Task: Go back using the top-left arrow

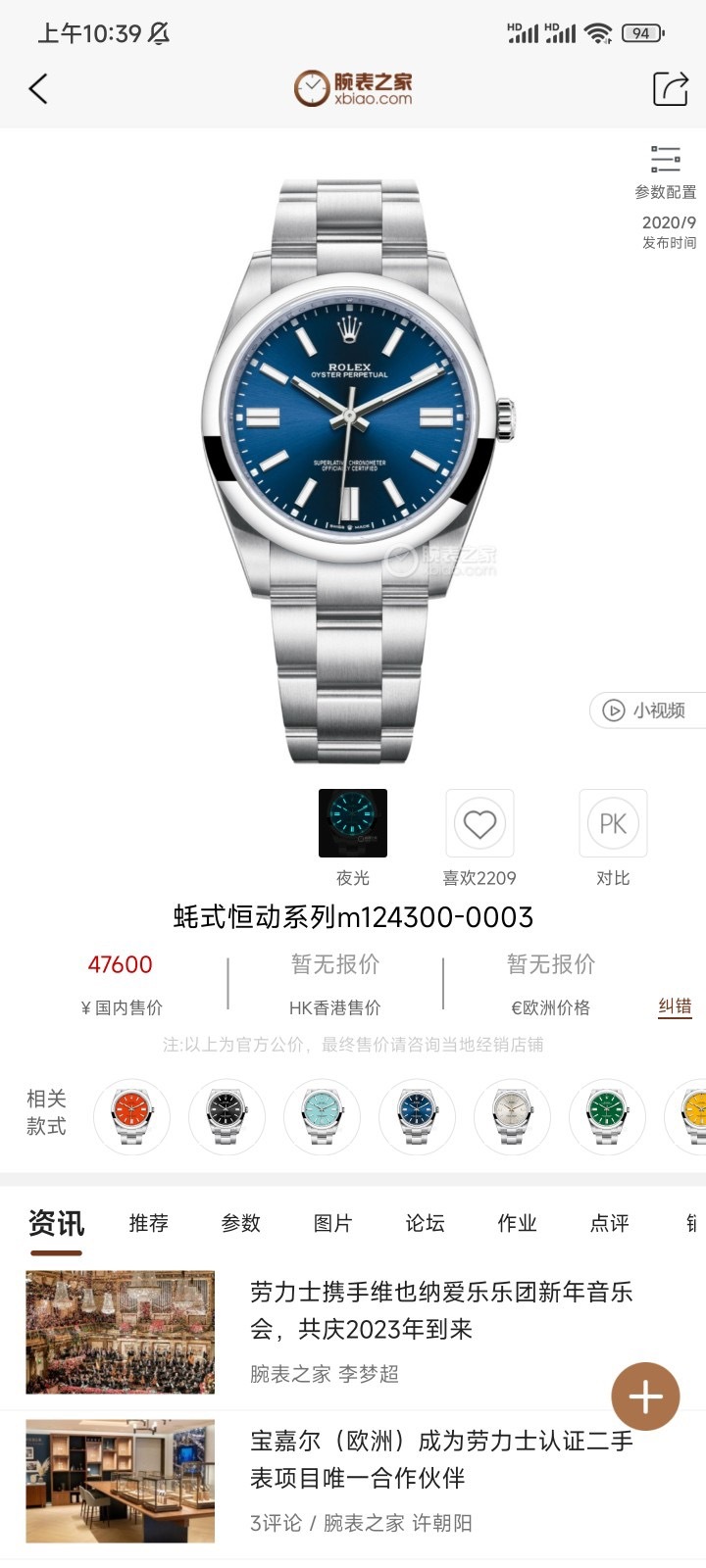Action: coord(38,89)
